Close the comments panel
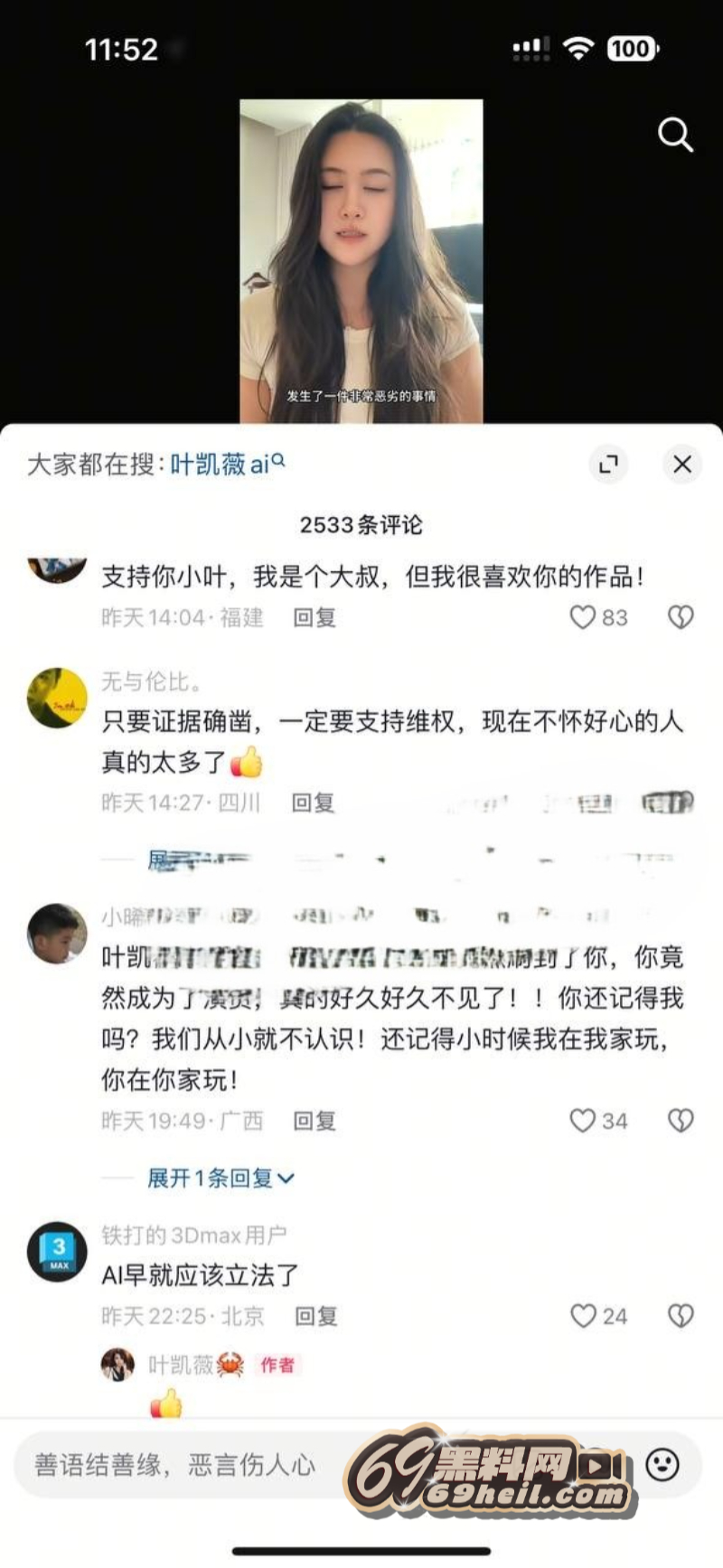Viewport: 723px width, 1568px height. [682, 464]
